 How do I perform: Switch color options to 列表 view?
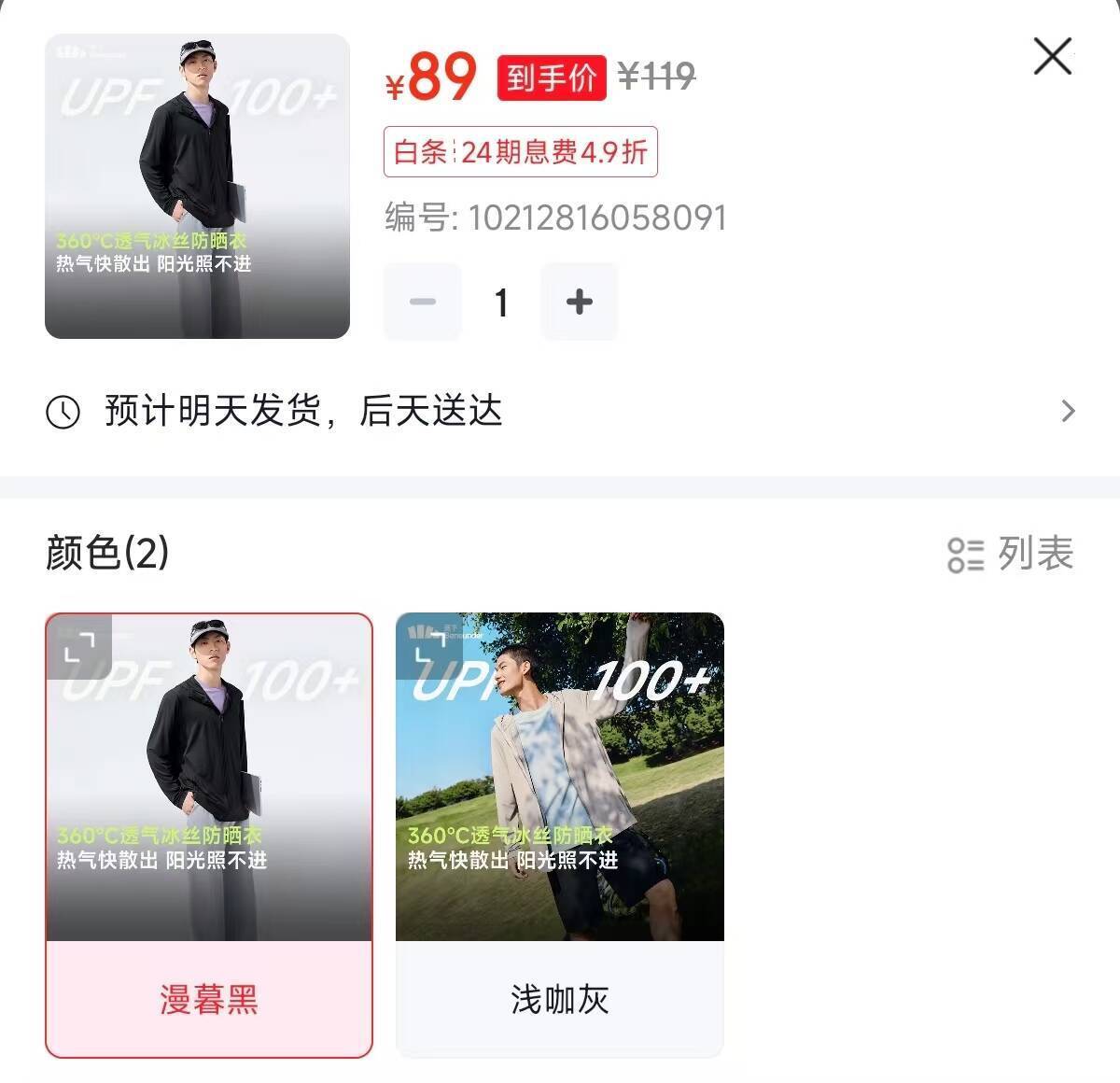click(x=1011, y=554)
